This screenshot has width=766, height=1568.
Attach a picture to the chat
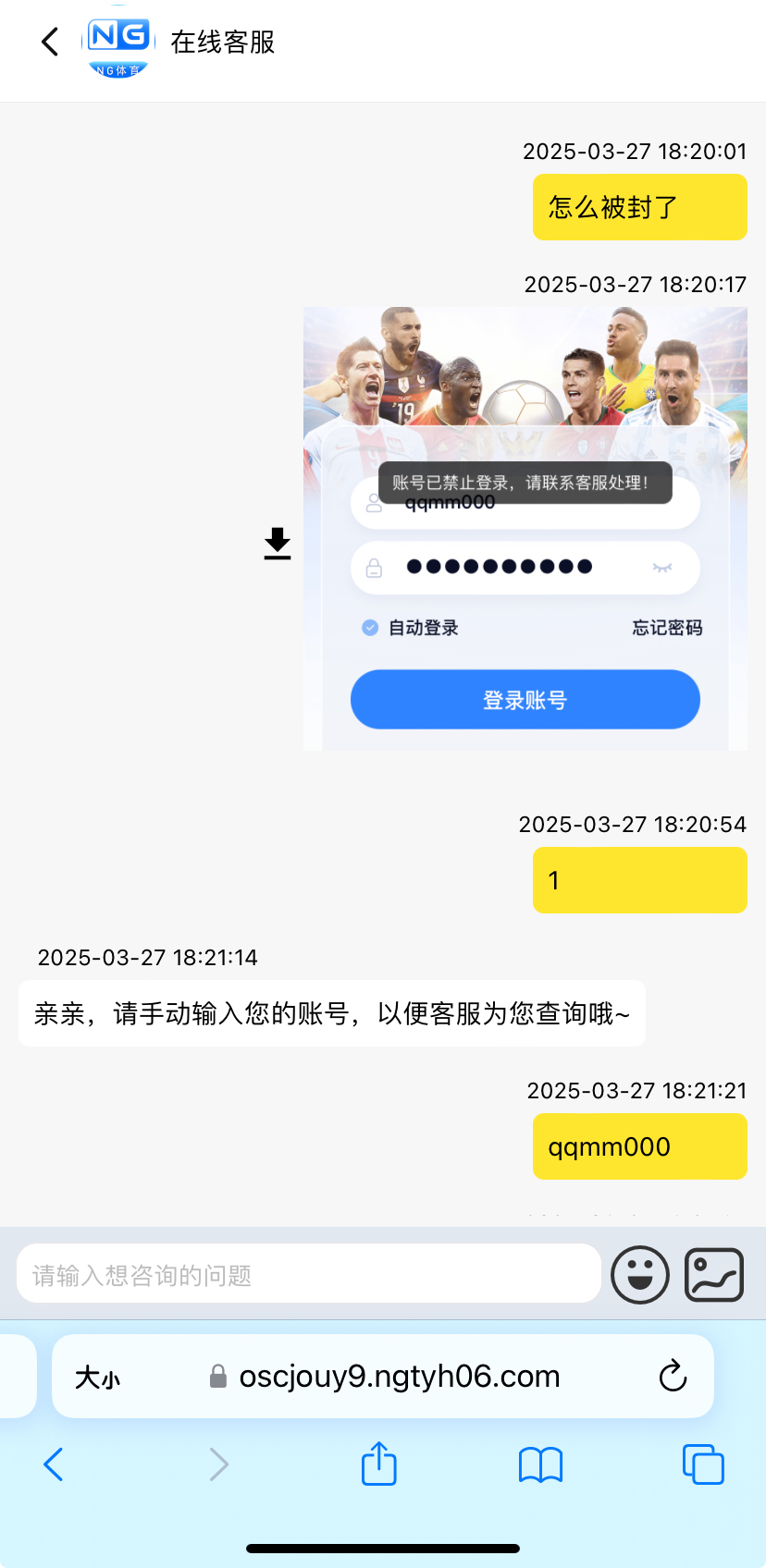coord(714,1275)
